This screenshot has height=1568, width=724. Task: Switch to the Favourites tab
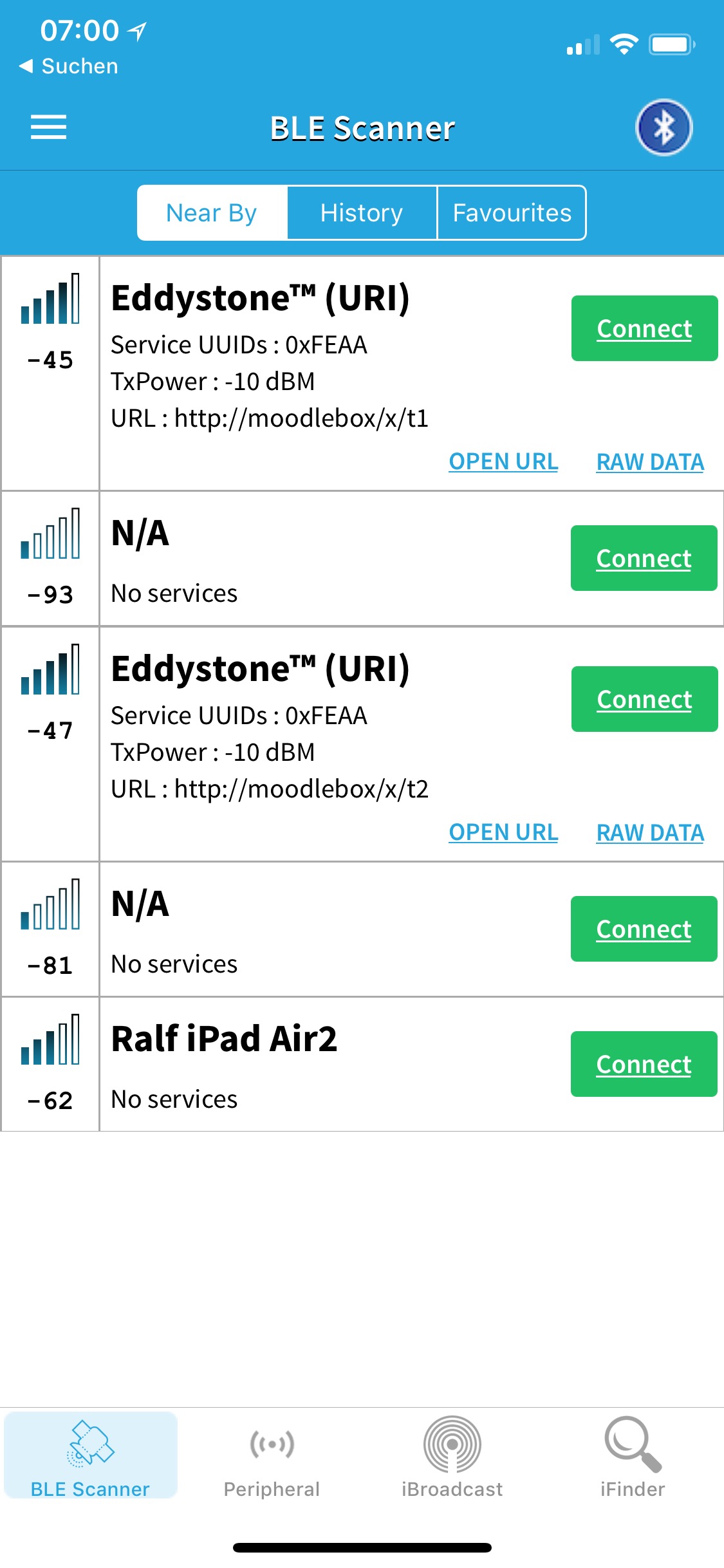click(512, 212)
